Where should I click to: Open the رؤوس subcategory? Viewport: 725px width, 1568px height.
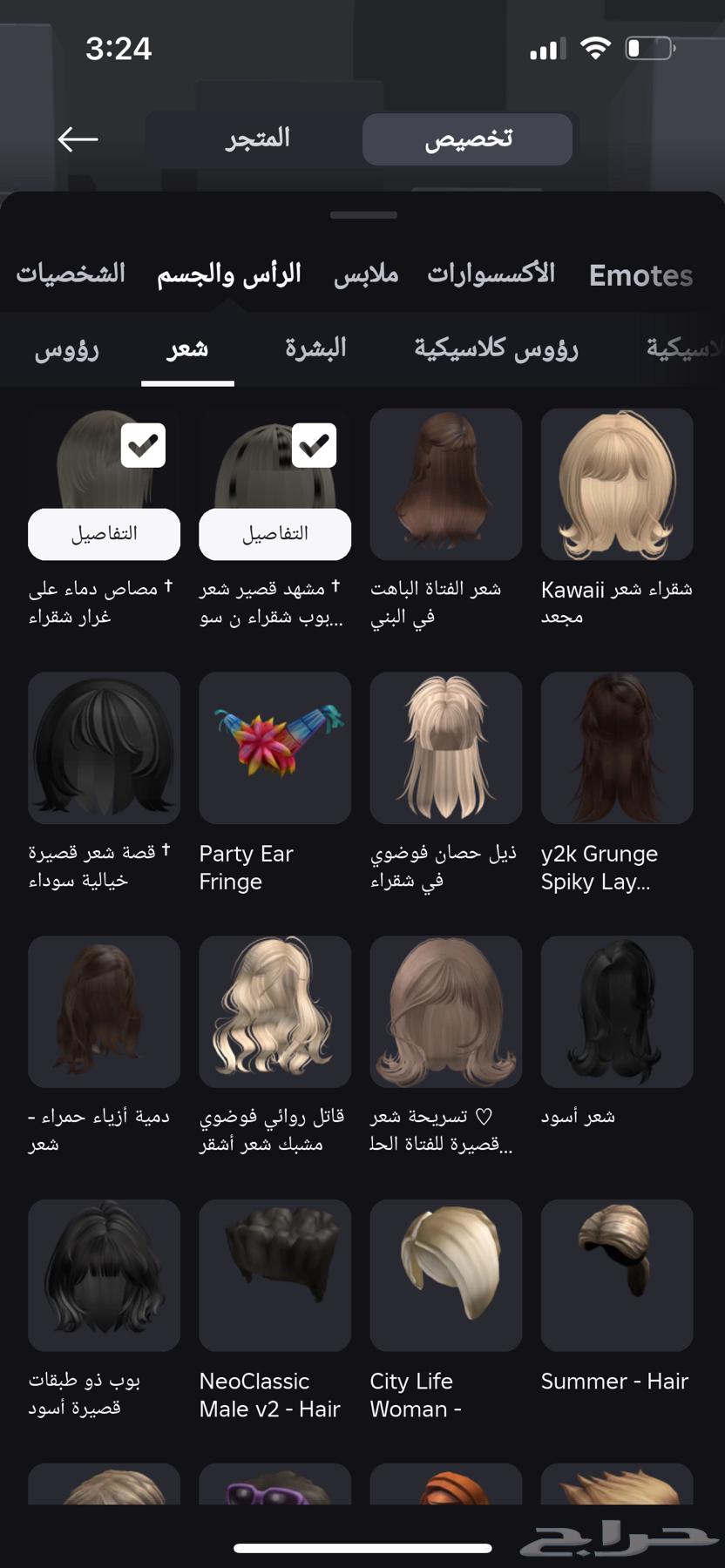66,349
